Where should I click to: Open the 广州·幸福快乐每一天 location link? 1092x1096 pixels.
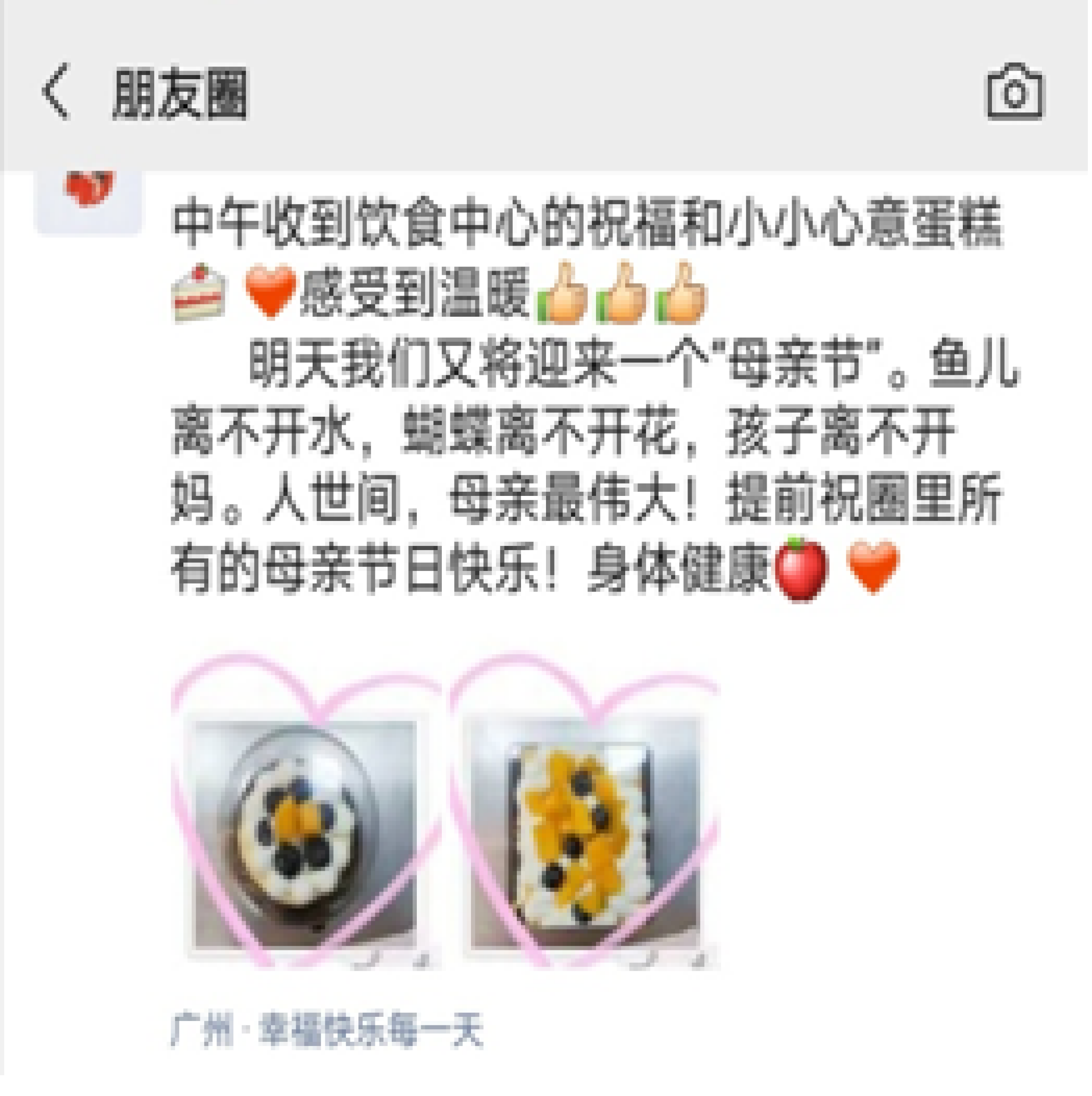coord(326,1030)
